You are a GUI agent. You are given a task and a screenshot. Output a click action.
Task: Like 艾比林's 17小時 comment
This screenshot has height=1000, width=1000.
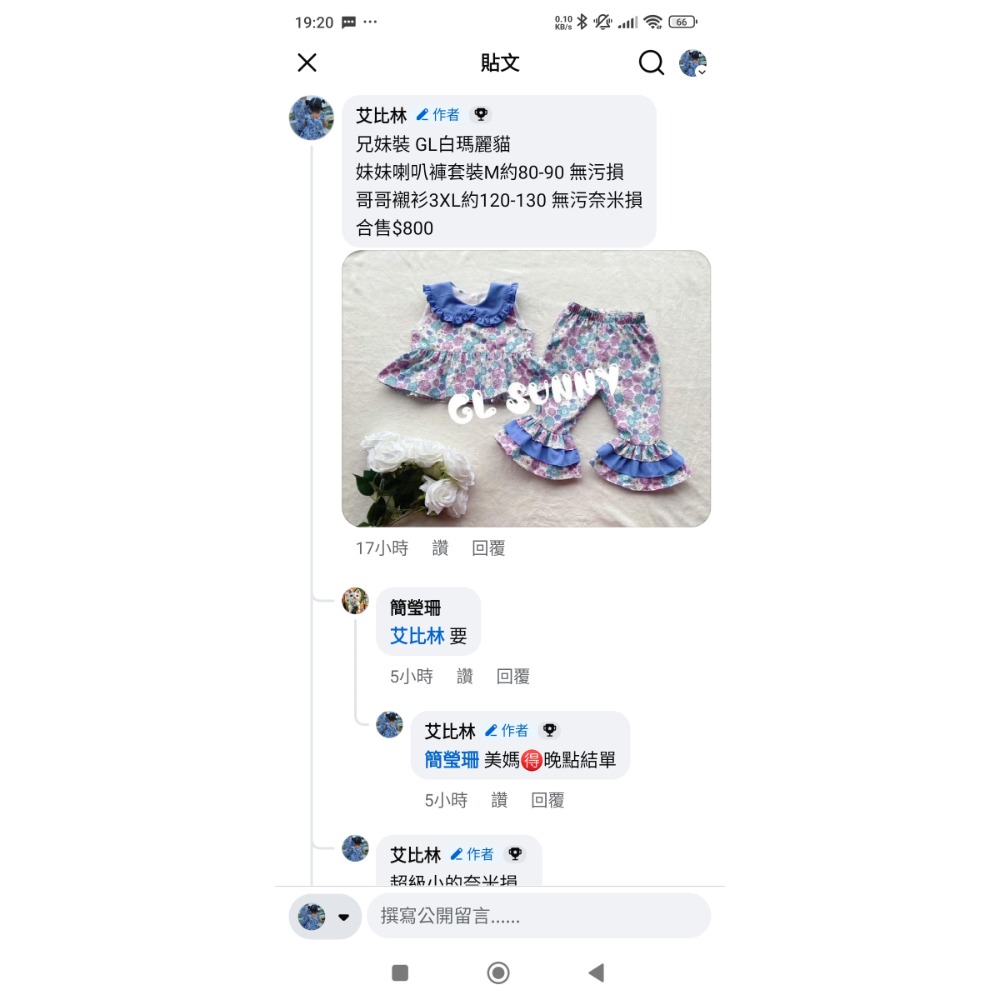pyautogui.click(x=440, y=548)
